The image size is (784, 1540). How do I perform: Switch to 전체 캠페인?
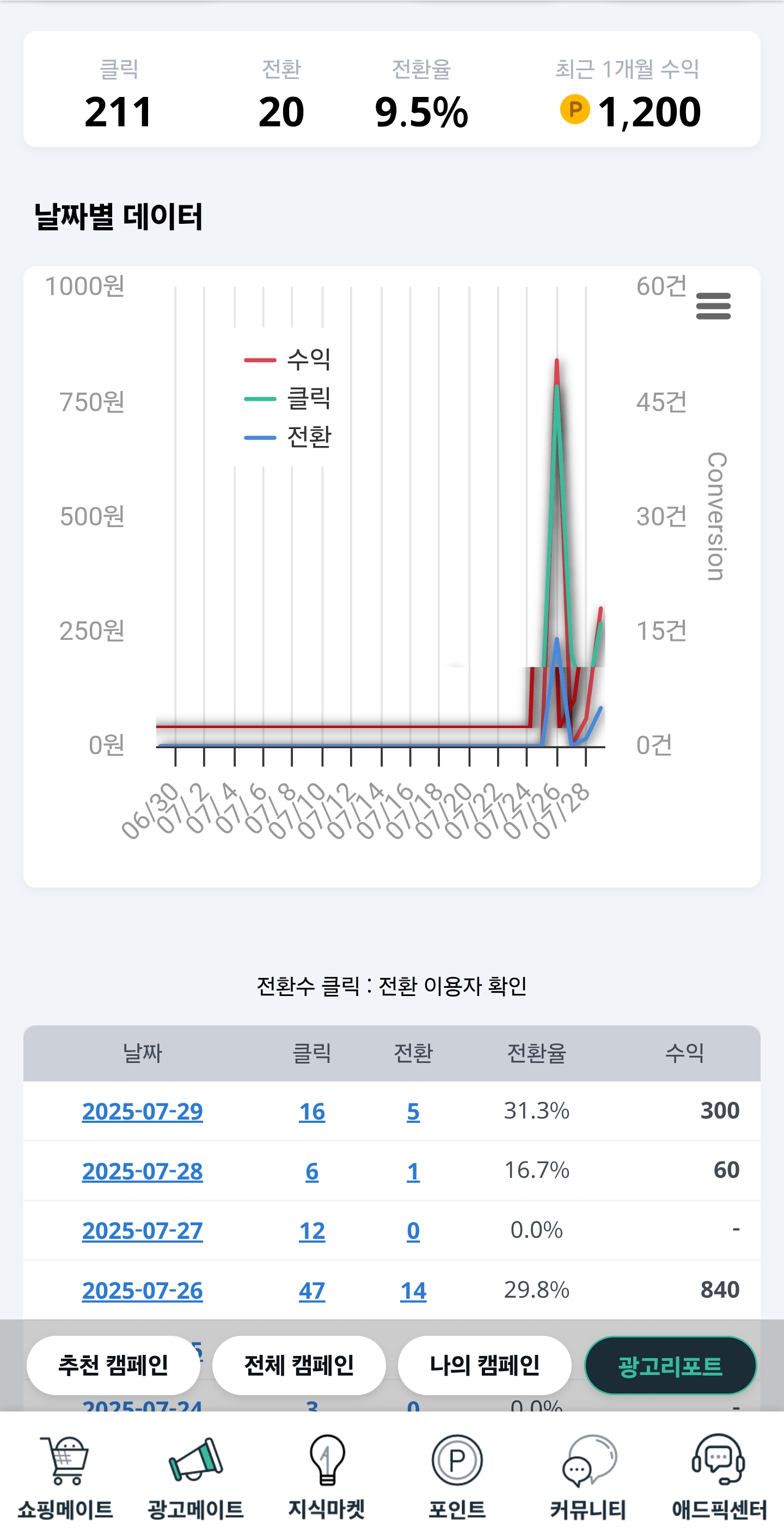click(x=299, y=1365)
